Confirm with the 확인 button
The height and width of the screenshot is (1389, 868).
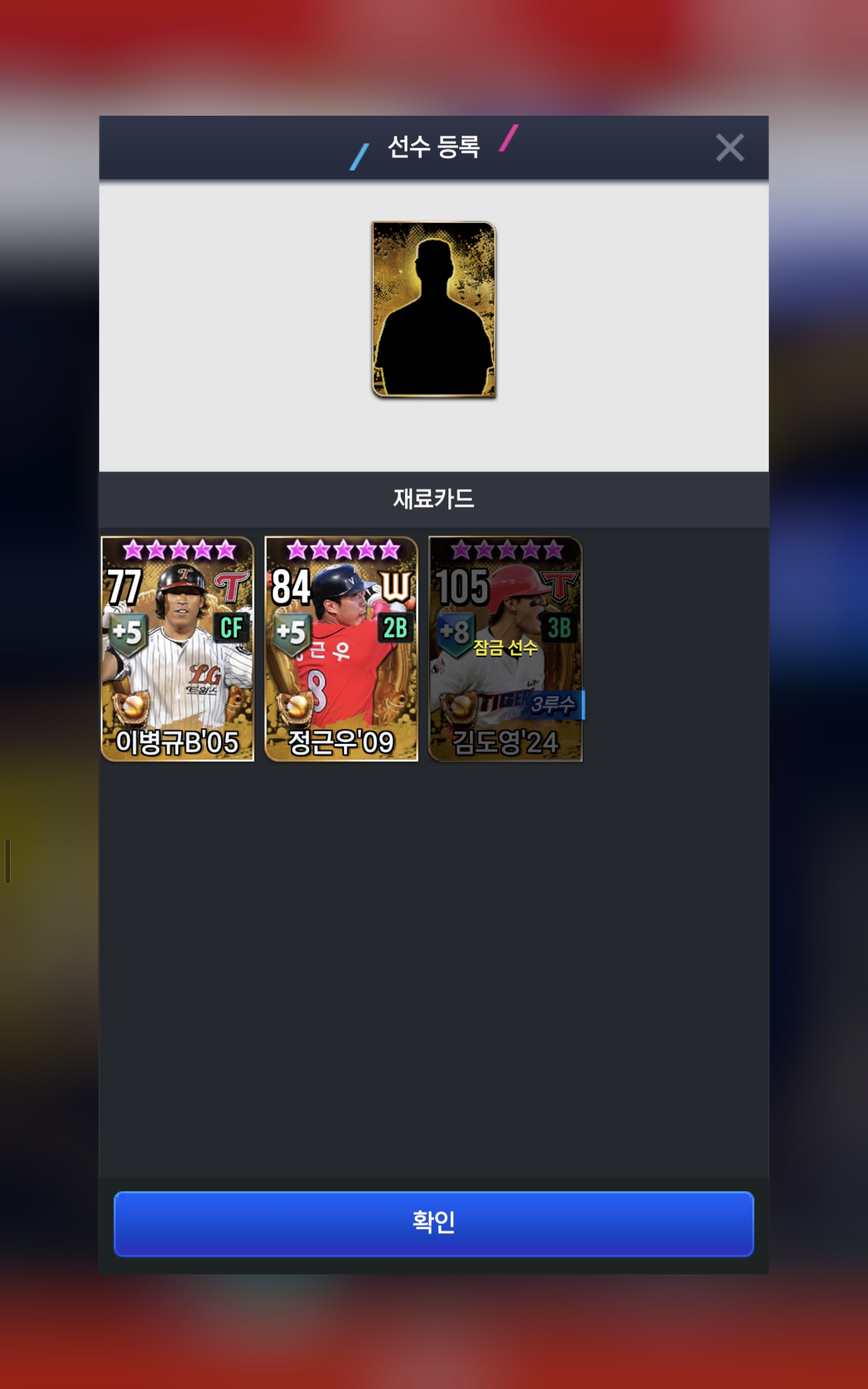pyautogui.click(x=434, y=1223)
